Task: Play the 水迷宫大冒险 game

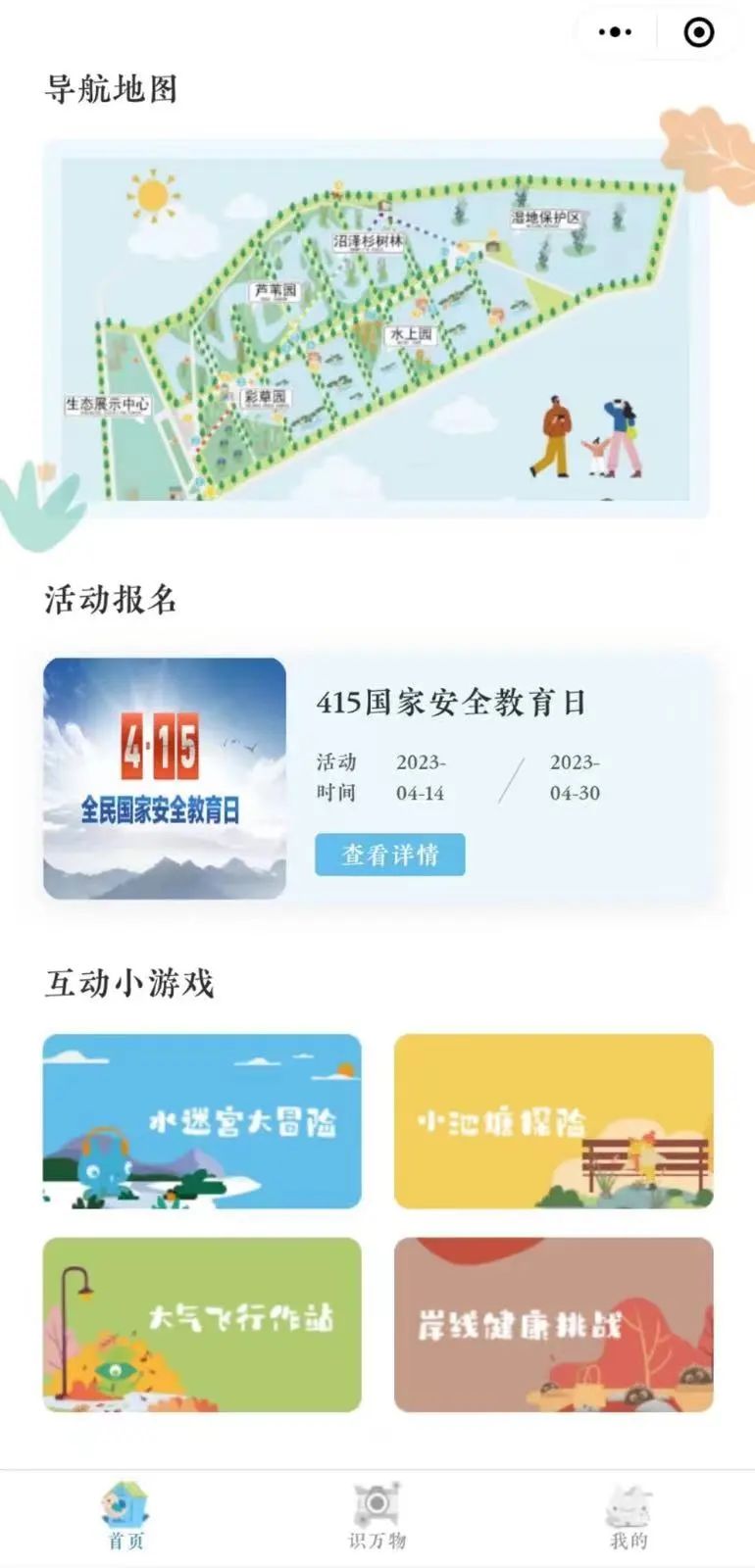Action: (x=202, y=1121)
